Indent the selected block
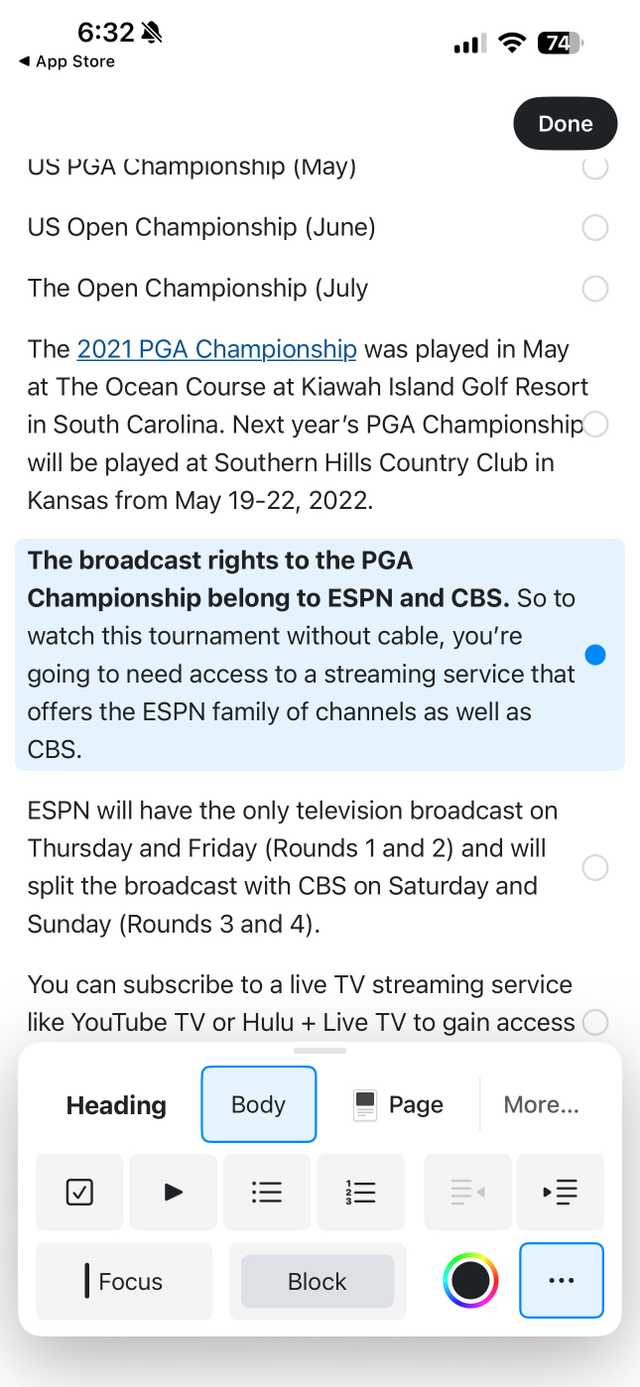This screenshot has height=1387, width=640. pyautogui.click(x=560, y=1192)
